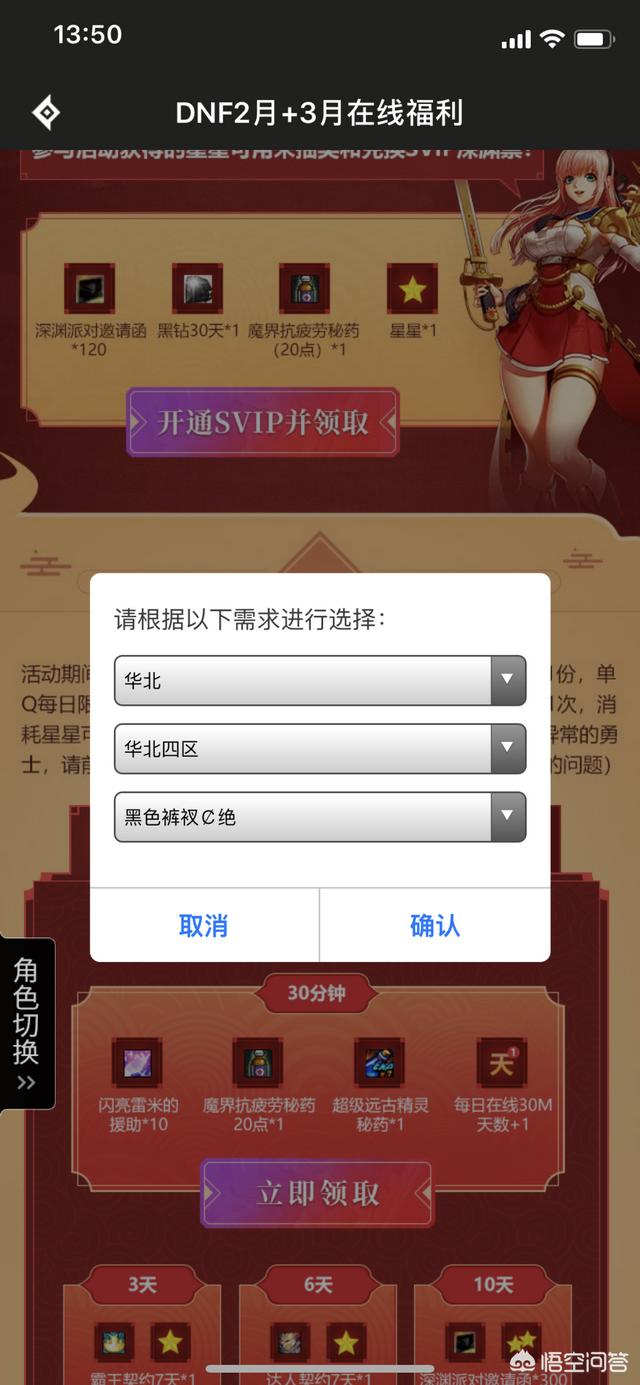Confirm selection with 确认
Screen dimensions: 640x1385
(435, 925)
